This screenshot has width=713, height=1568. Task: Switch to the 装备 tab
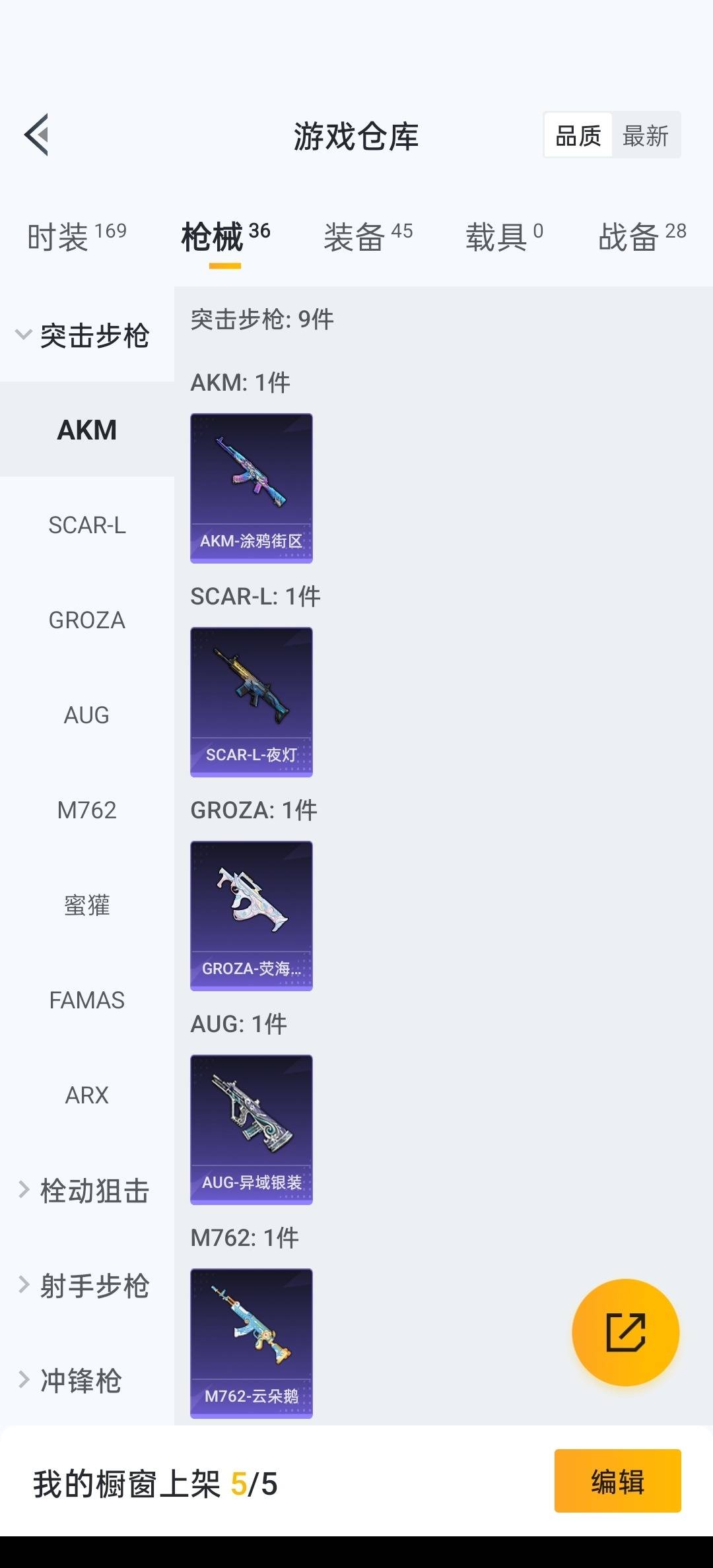368,236
